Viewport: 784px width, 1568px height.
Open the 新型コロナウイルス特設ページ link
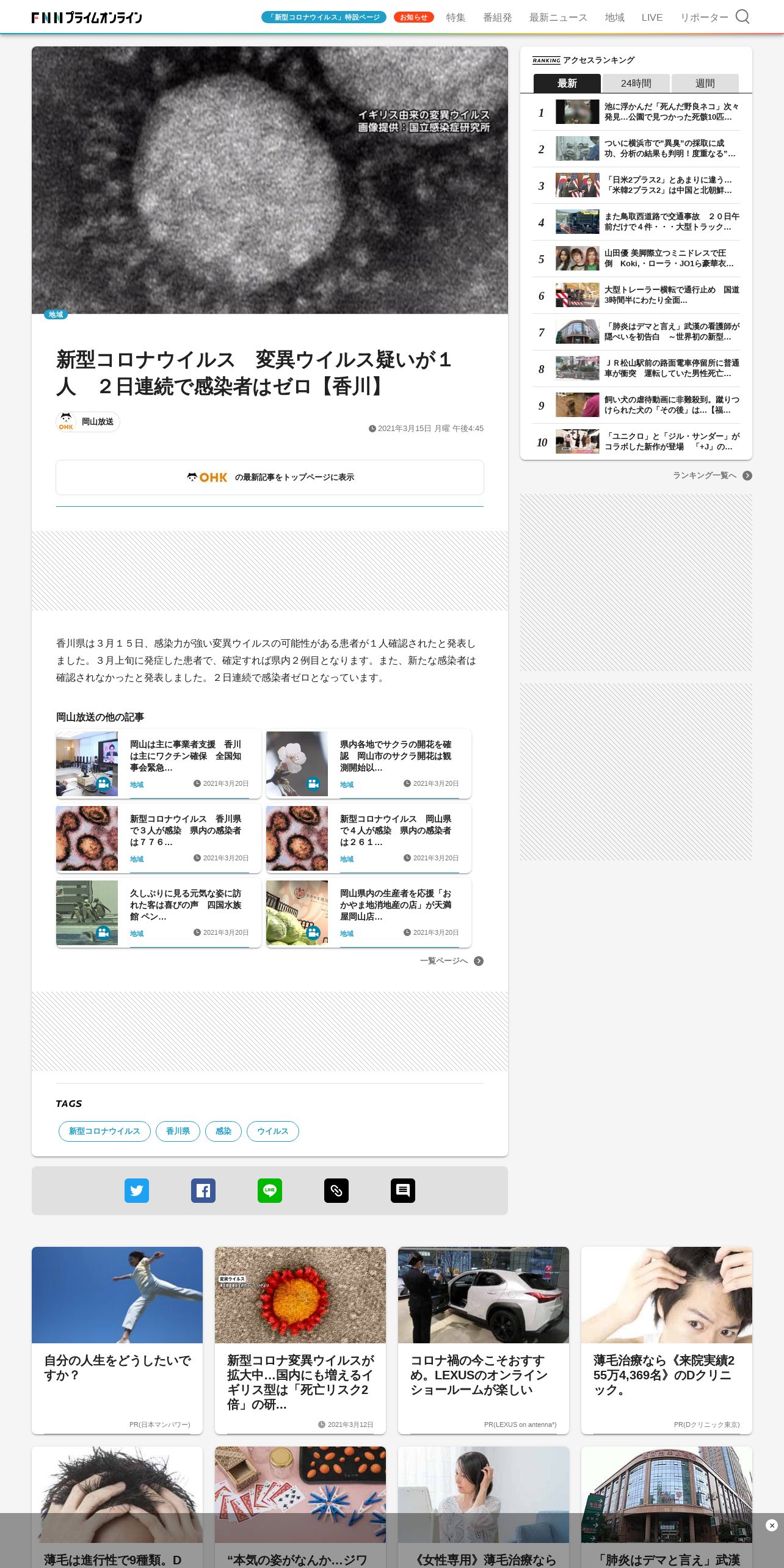[x=324, y=17]
